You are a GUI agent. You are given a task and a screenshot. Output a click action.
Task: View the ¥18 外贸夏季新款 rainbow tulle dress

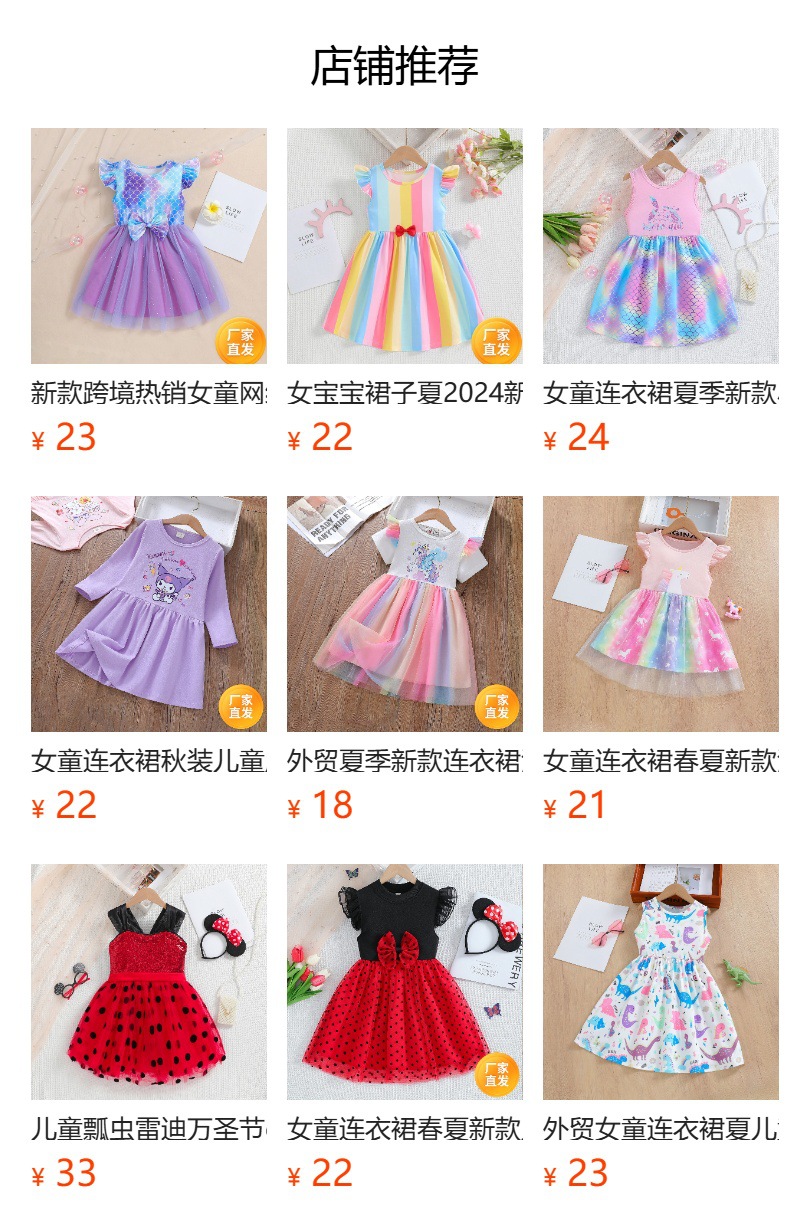coord(404,614)
